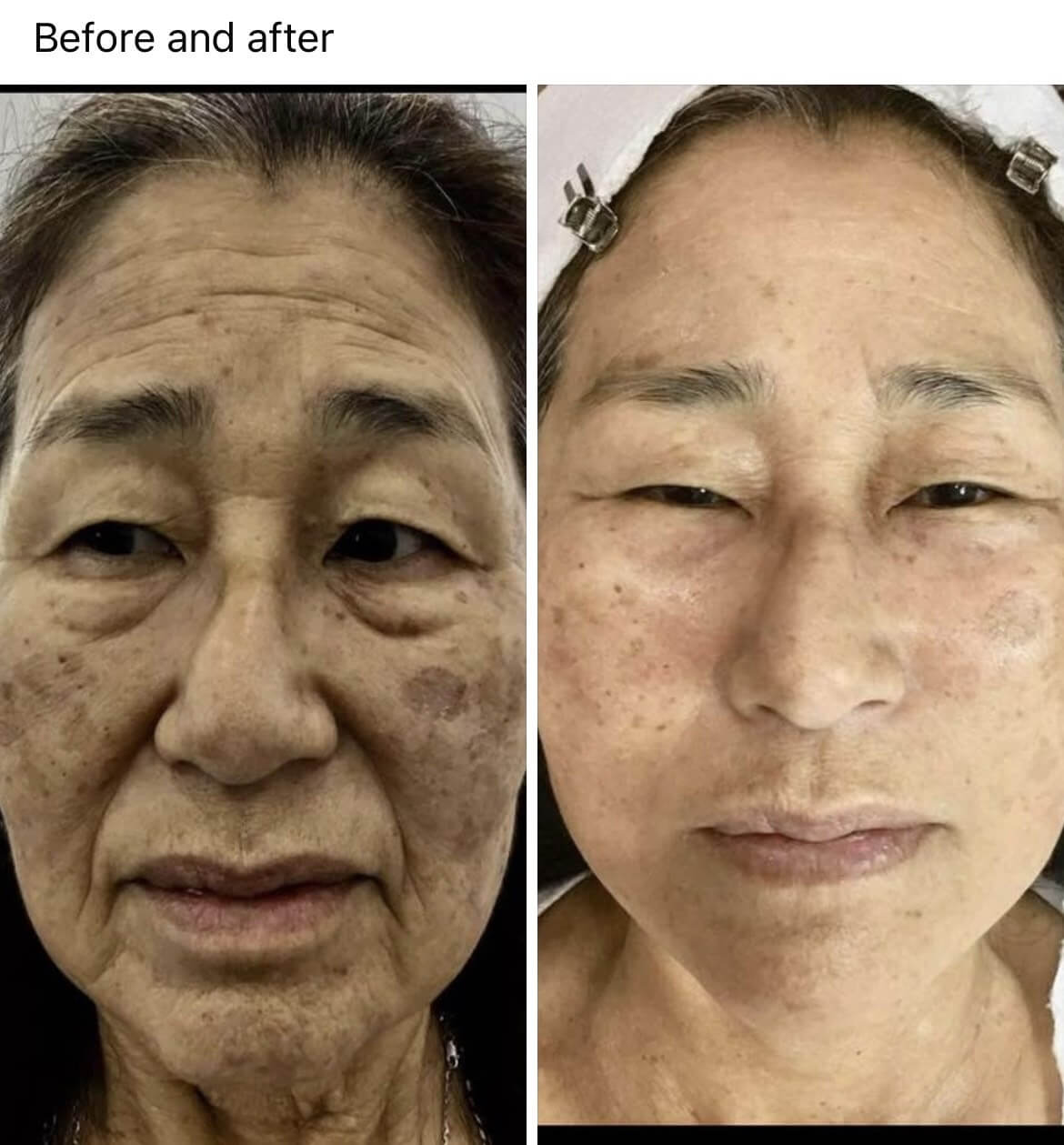Image resolution: width=1064 pixels, height=1145 pixels.
Task: Open the left before photo in the post
Action: point(263,614)
